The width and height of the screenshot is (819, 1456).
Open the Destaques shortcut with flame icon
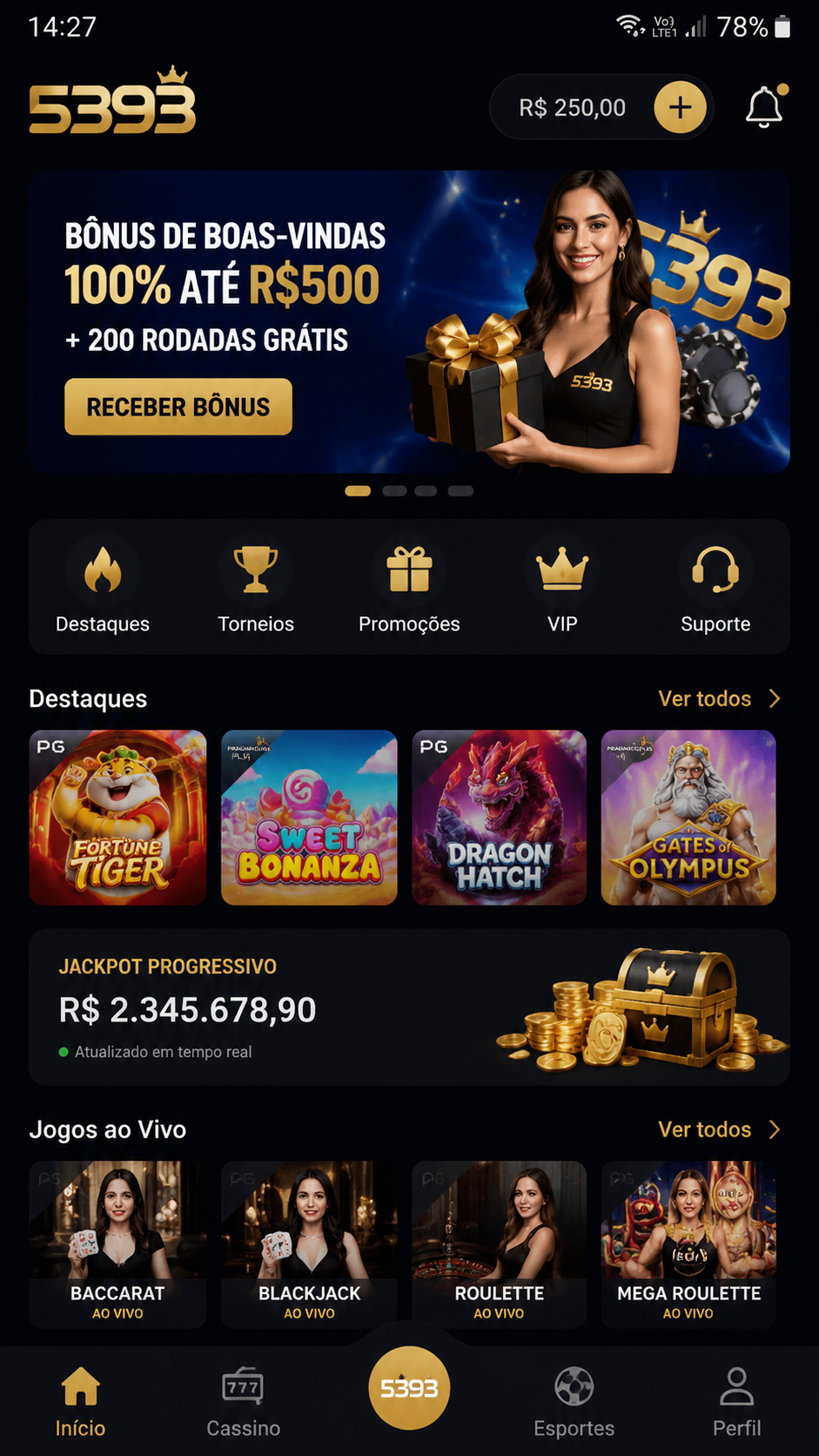103,586
